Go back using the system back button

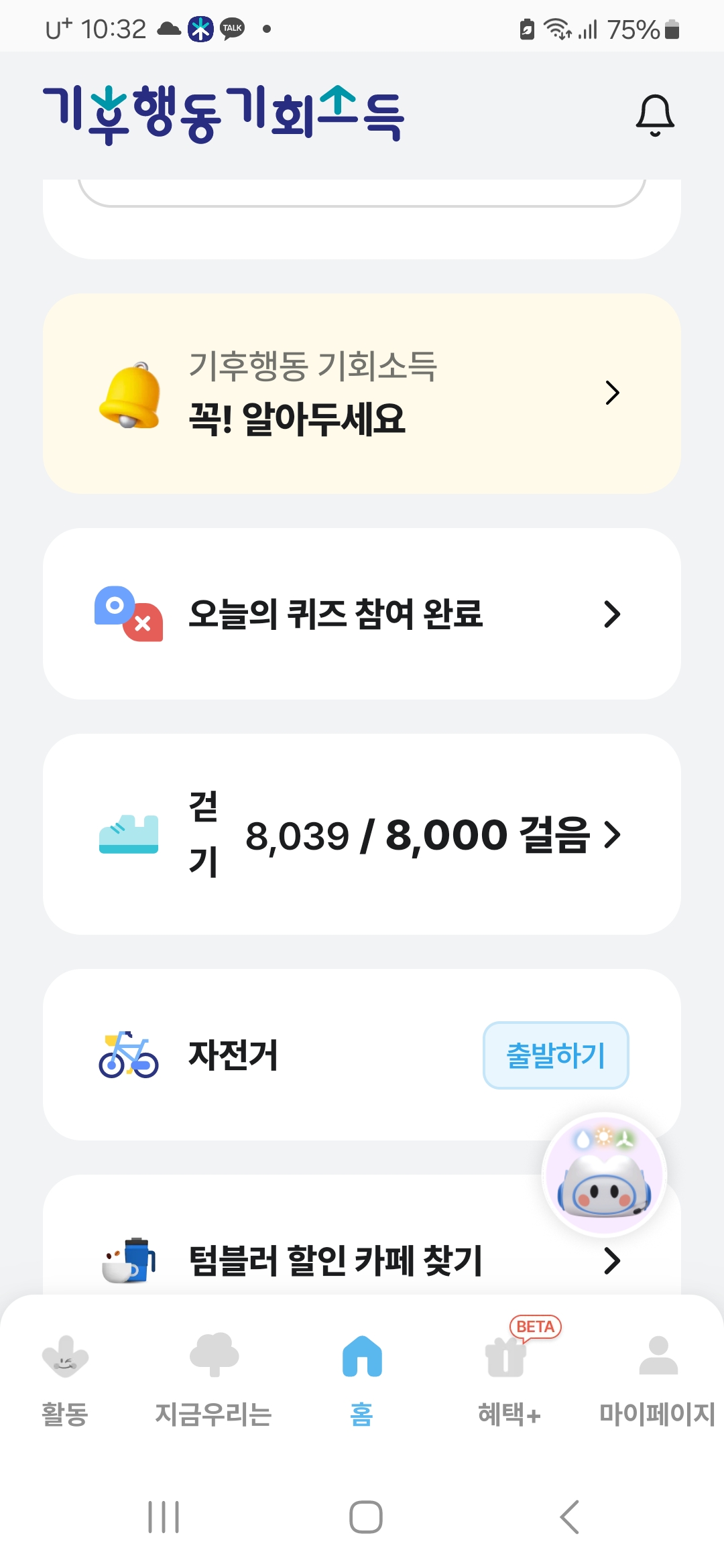point(570,1517)
